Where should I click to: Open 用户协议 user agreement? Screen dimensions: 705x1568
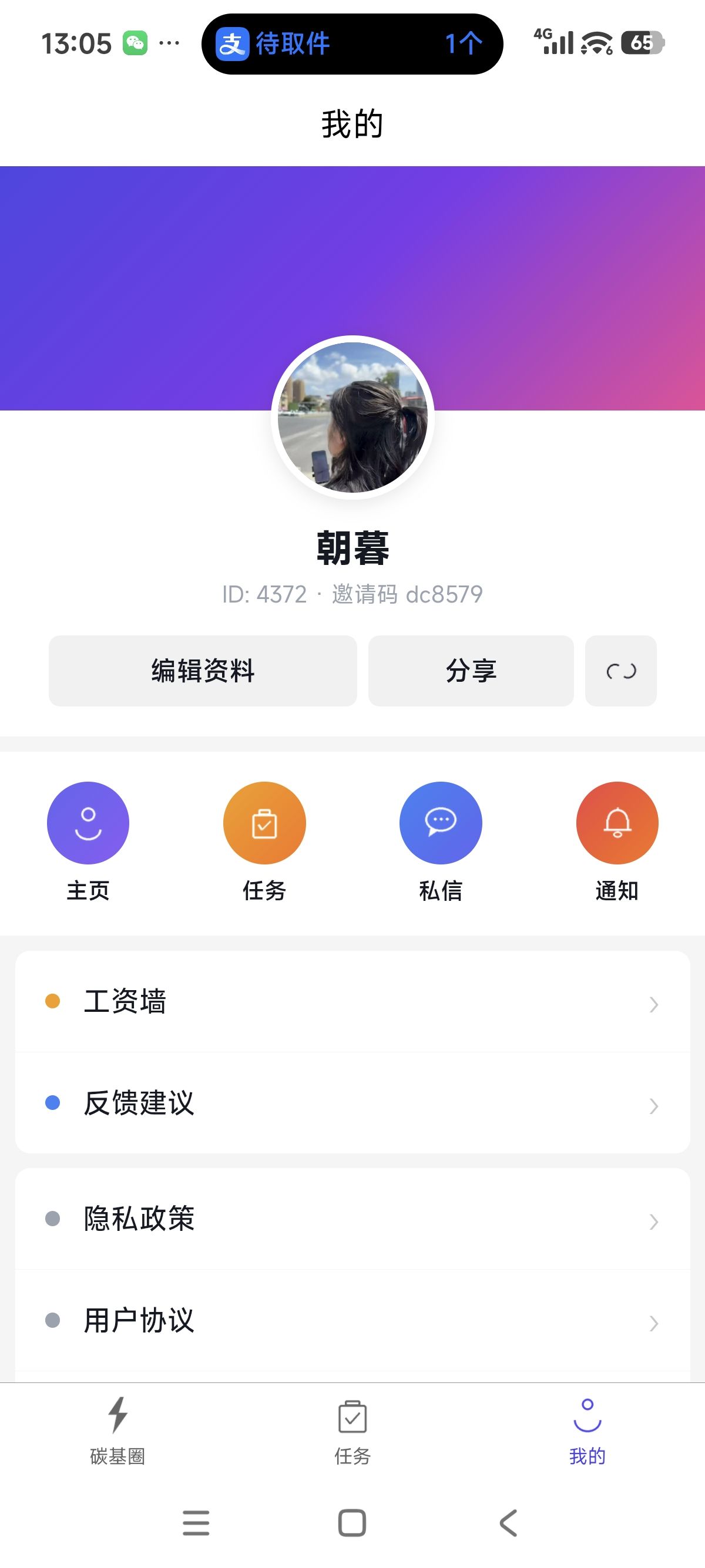point(352,1321)
